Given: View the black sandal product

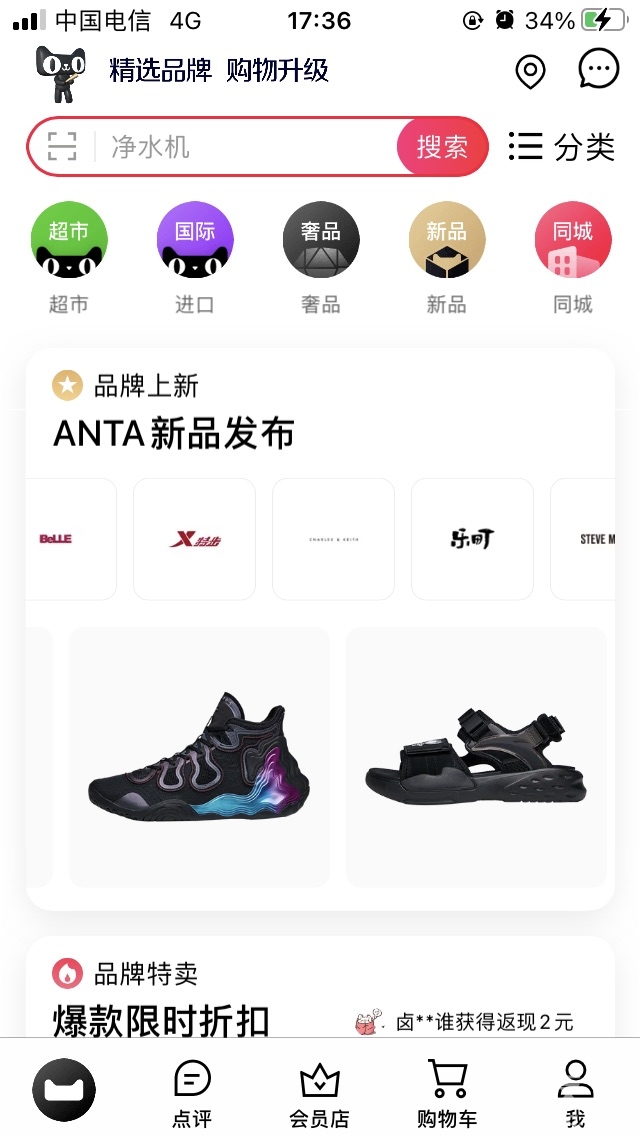Looking at the screenshot, I should (x=476, y=757).
